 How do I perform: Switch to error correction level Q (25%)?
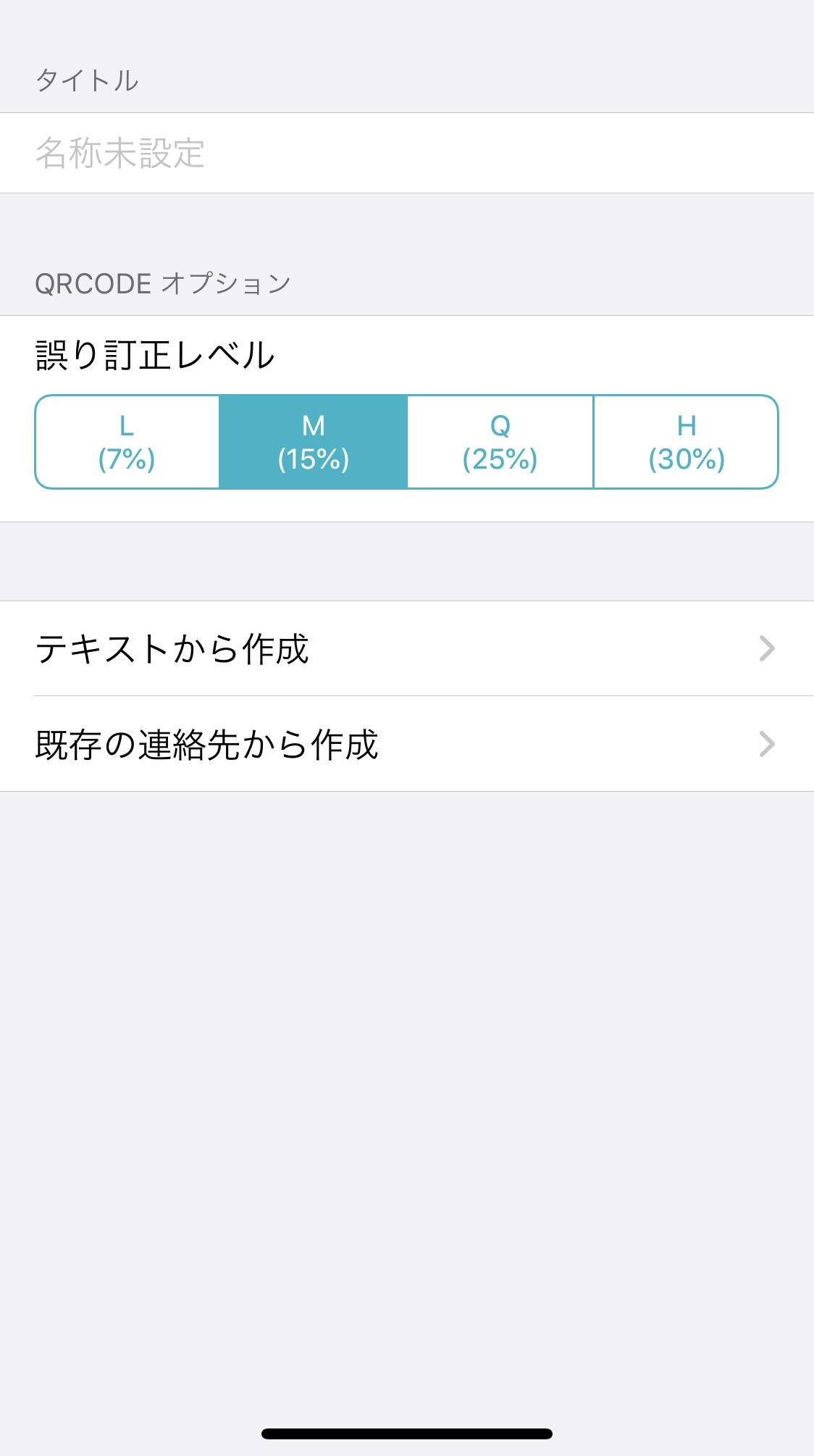coord(500,442)
